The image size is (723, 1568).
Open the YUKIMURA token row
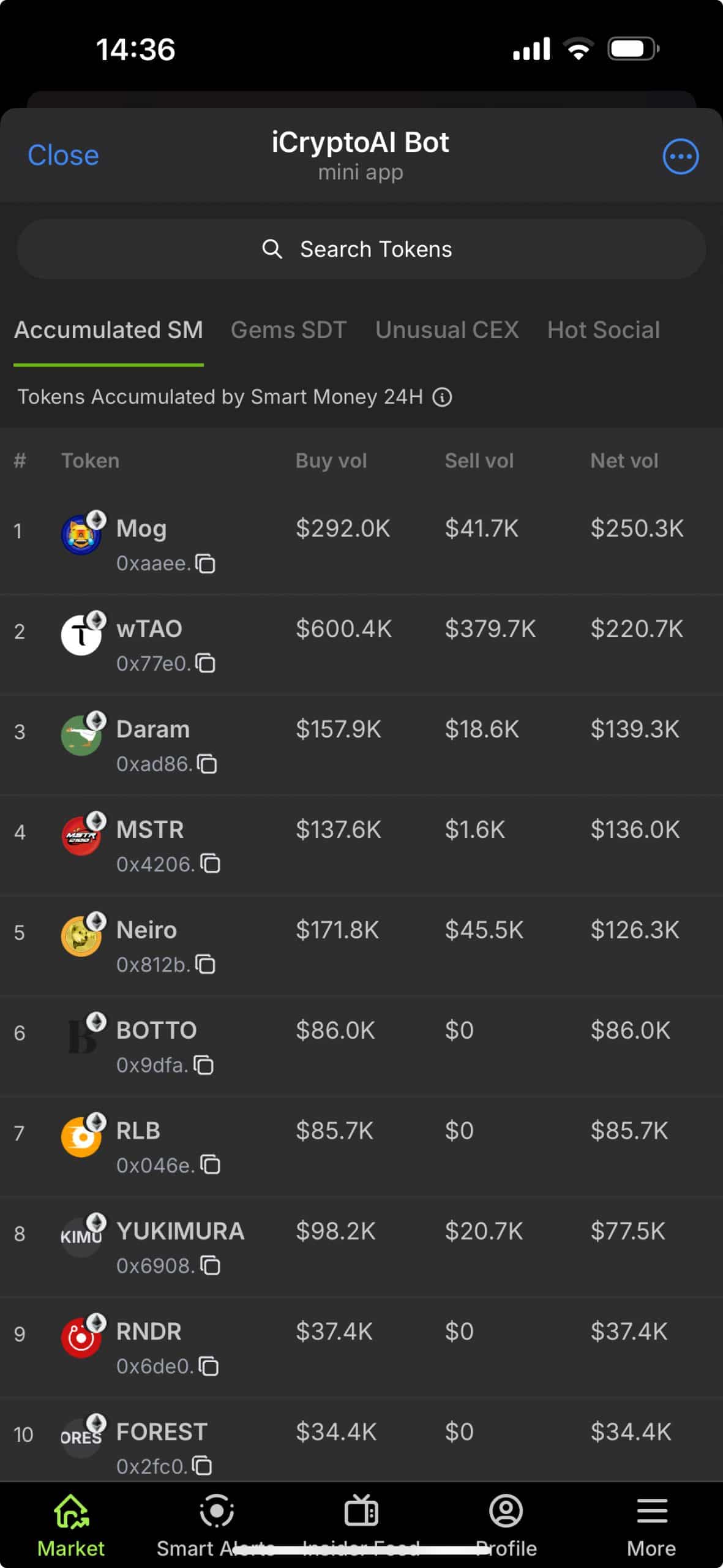point(361,1246)
